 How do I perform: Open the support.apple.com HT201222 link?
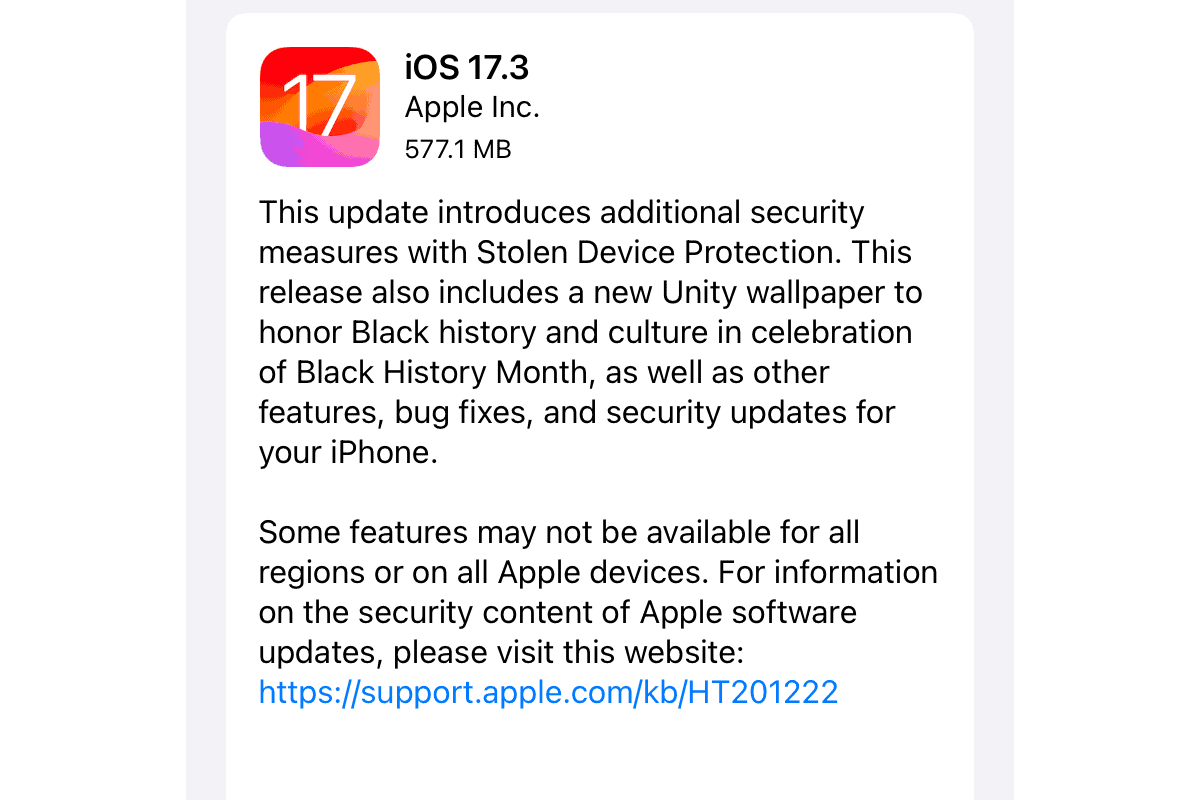point(547,692)
